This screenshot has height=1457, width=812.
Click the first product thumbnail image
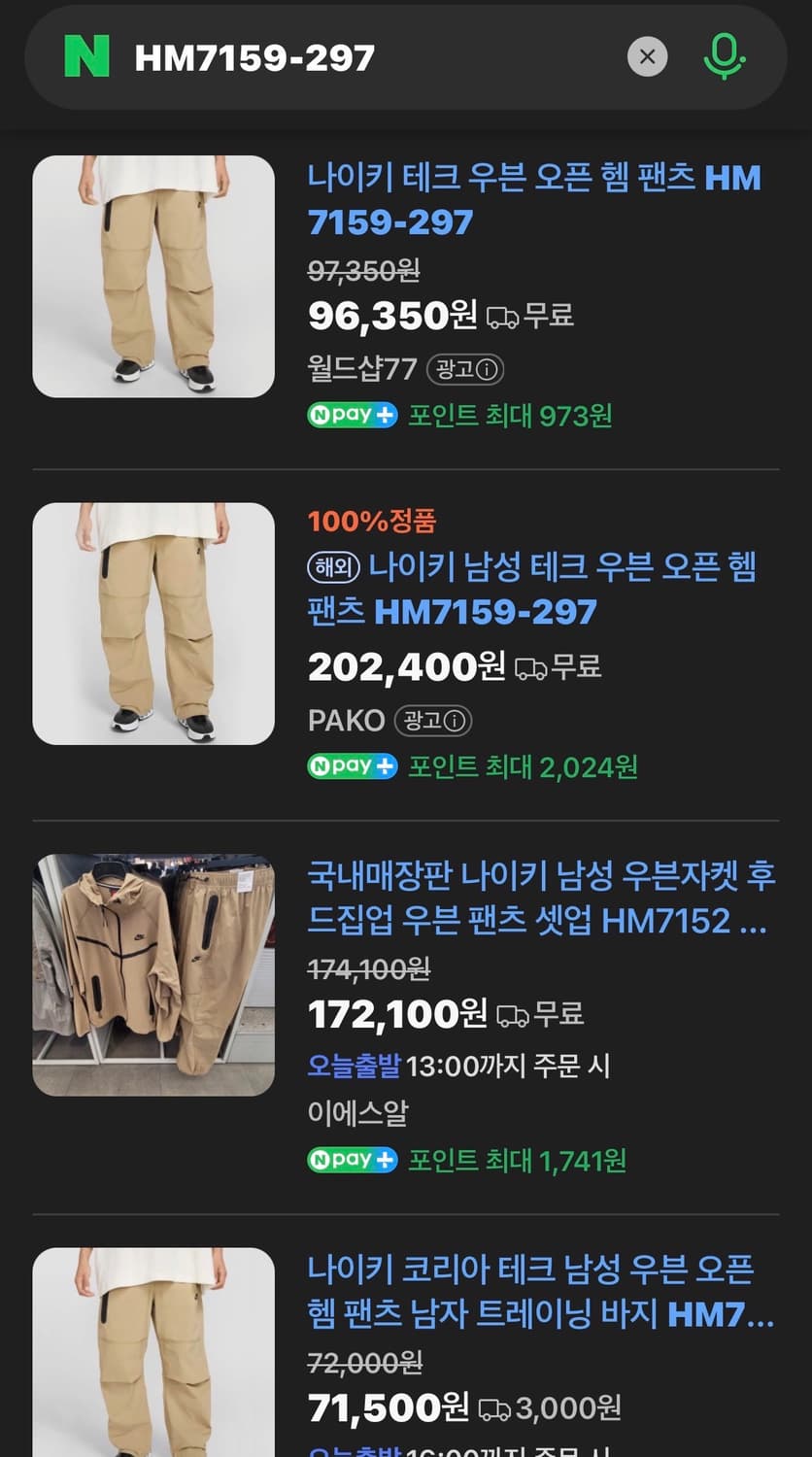[x=153, y=277]
